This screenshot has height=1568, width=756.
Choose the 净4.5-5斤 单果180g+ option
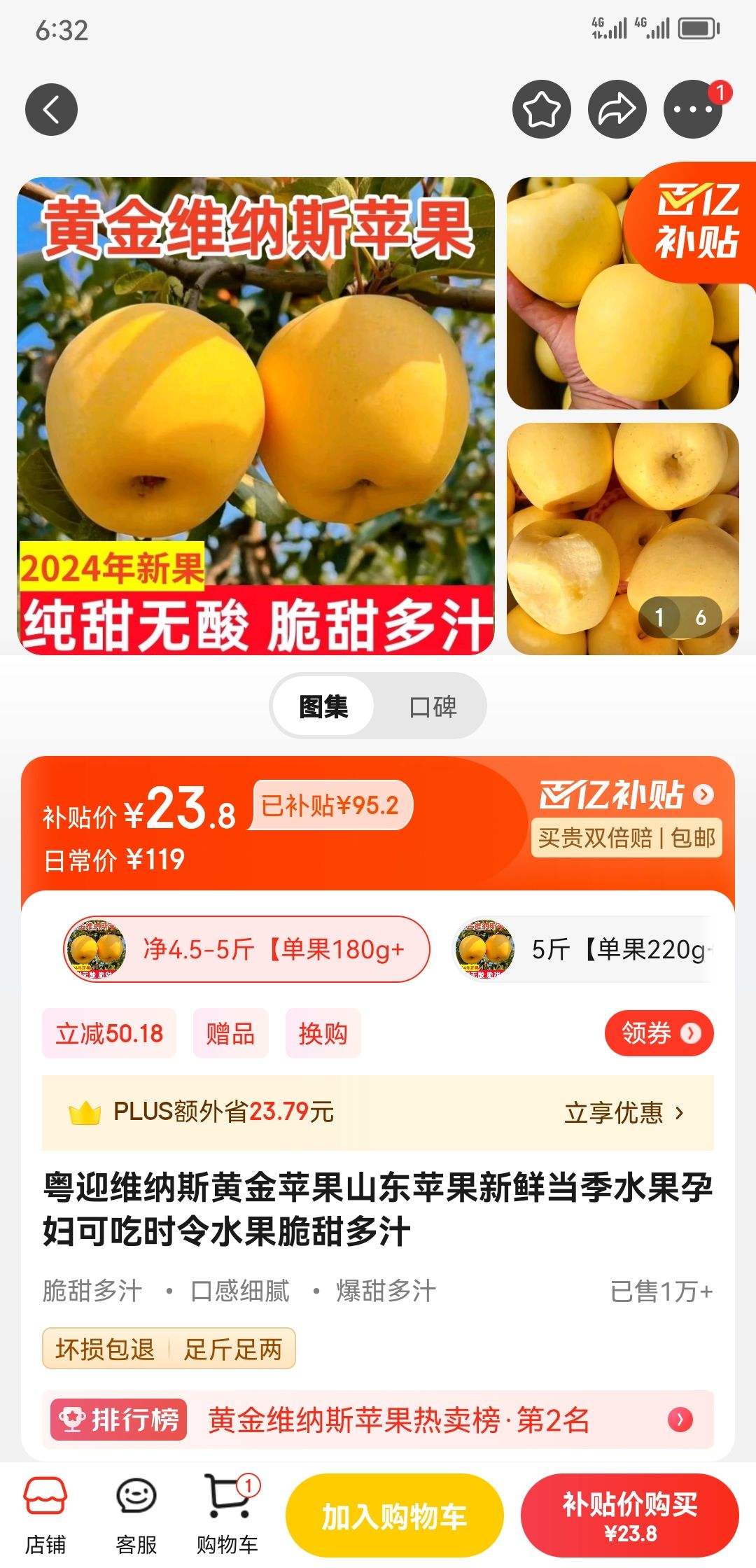246,949
